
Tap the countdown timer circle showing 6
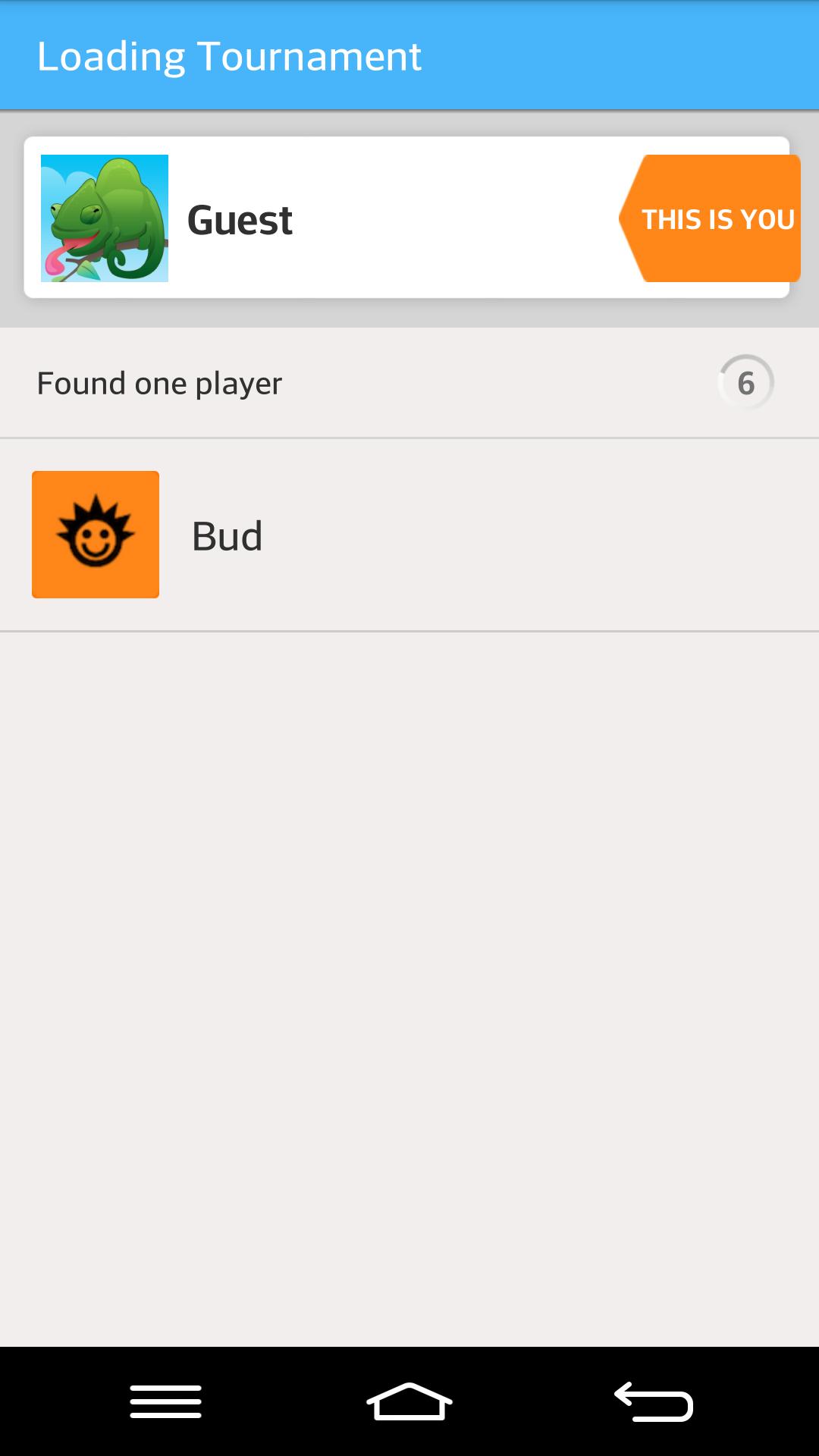point(746,383)
